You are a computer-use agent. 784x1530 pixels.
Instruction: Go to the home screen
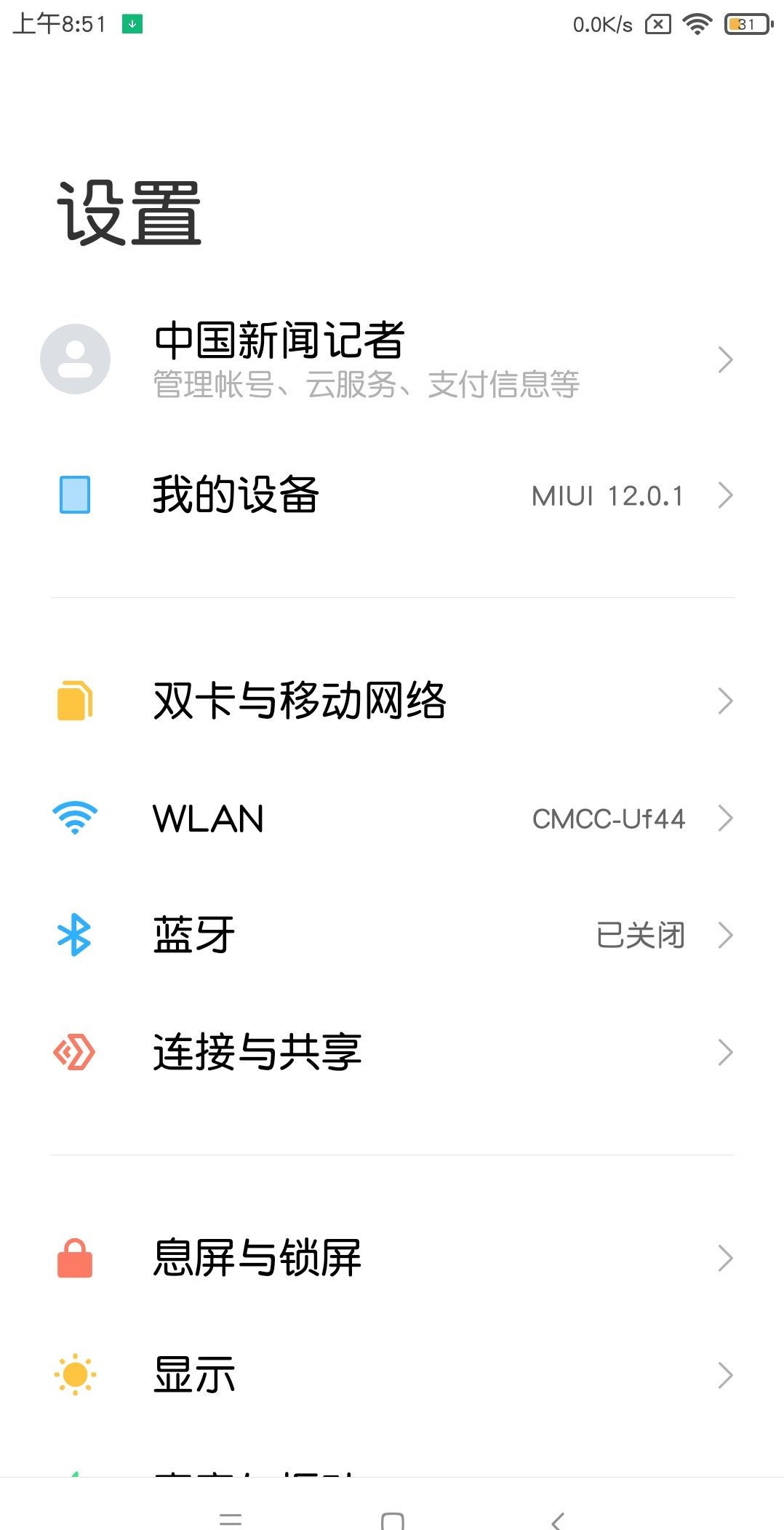coord(393,1519)
